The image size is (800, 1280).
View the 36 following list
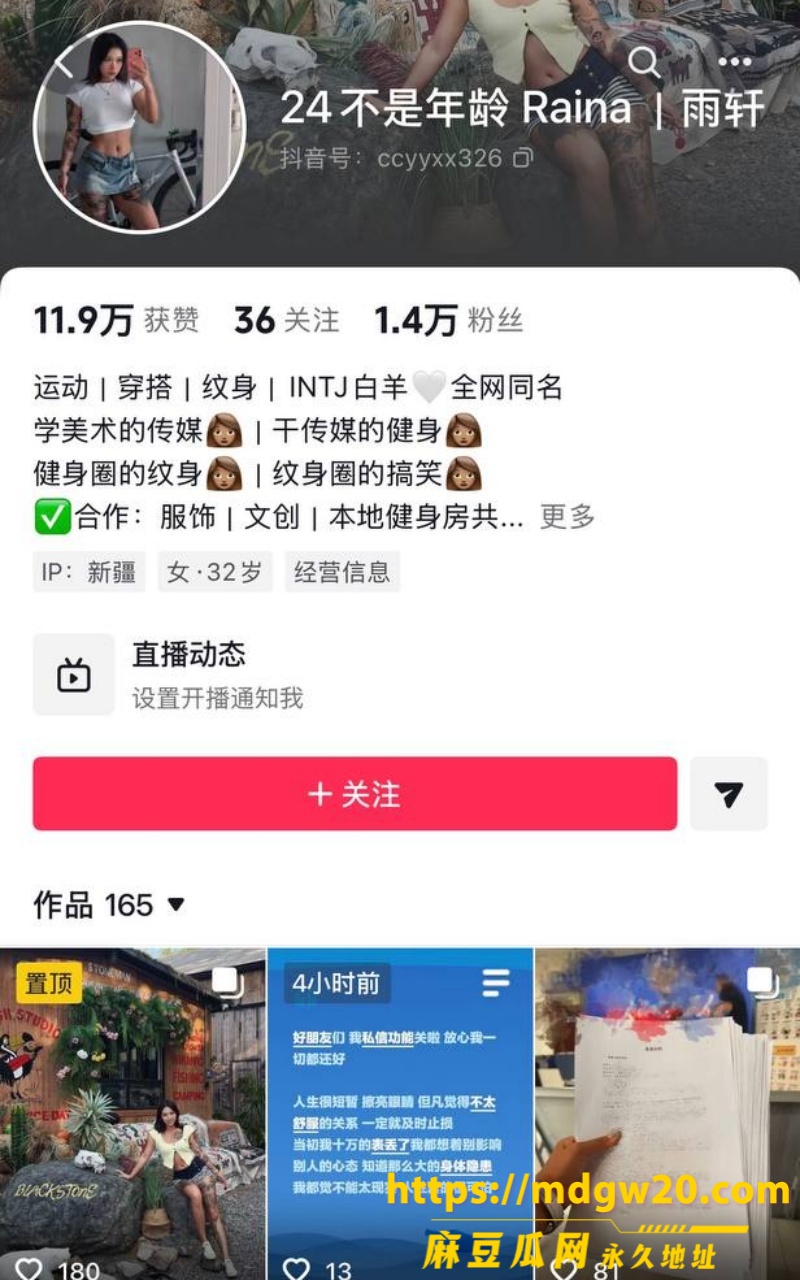(287, 320)
